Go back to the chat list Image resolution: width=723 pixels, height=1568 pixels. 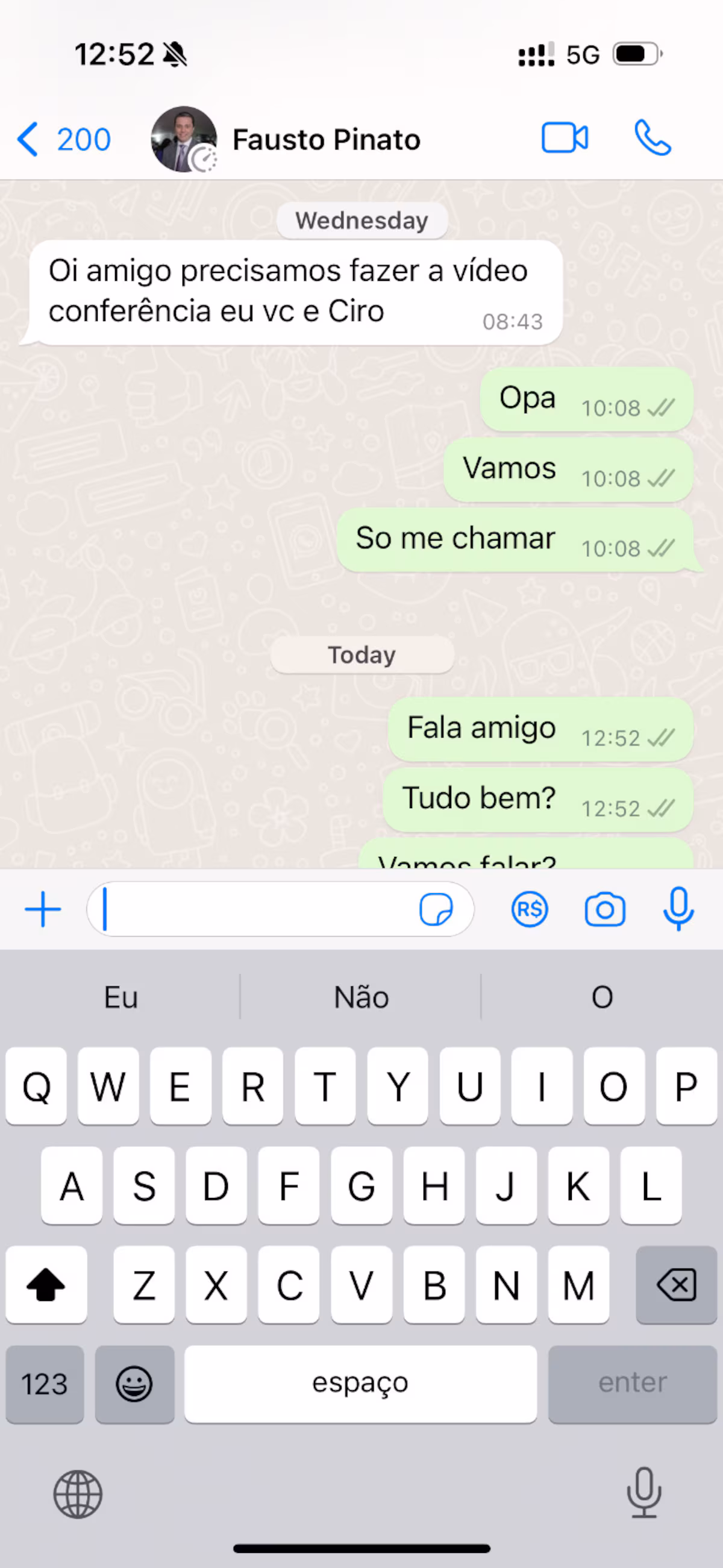(x=62, y=139)
